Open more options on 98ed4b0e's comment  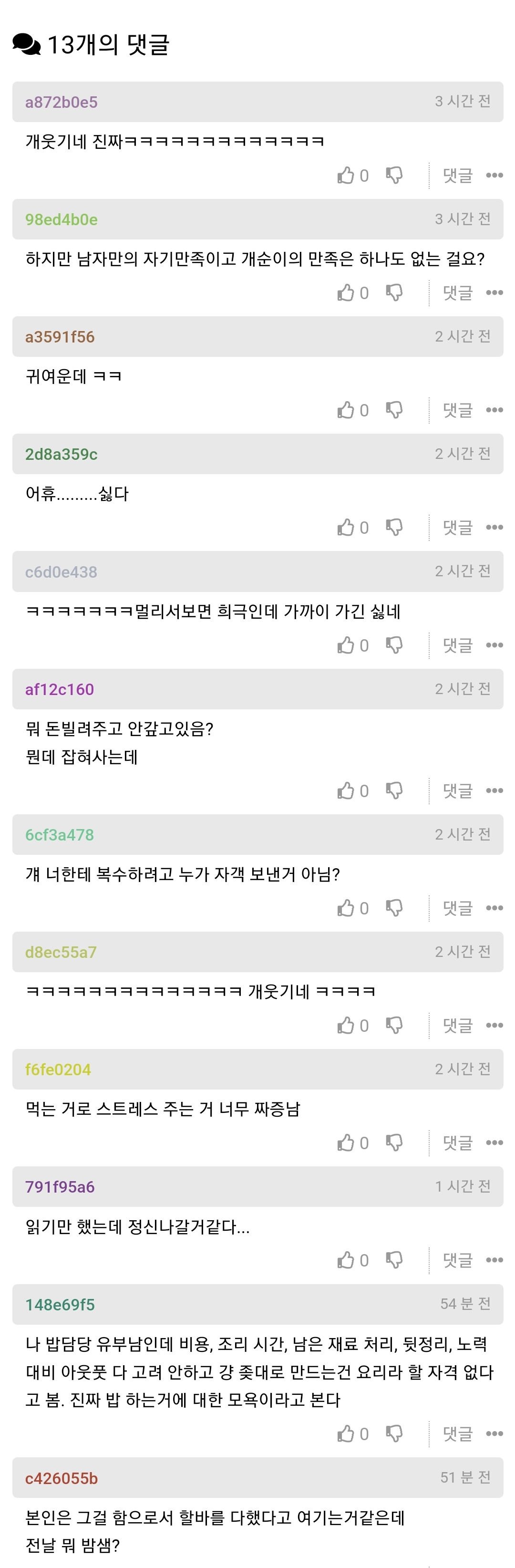click(x=494, y=293)
